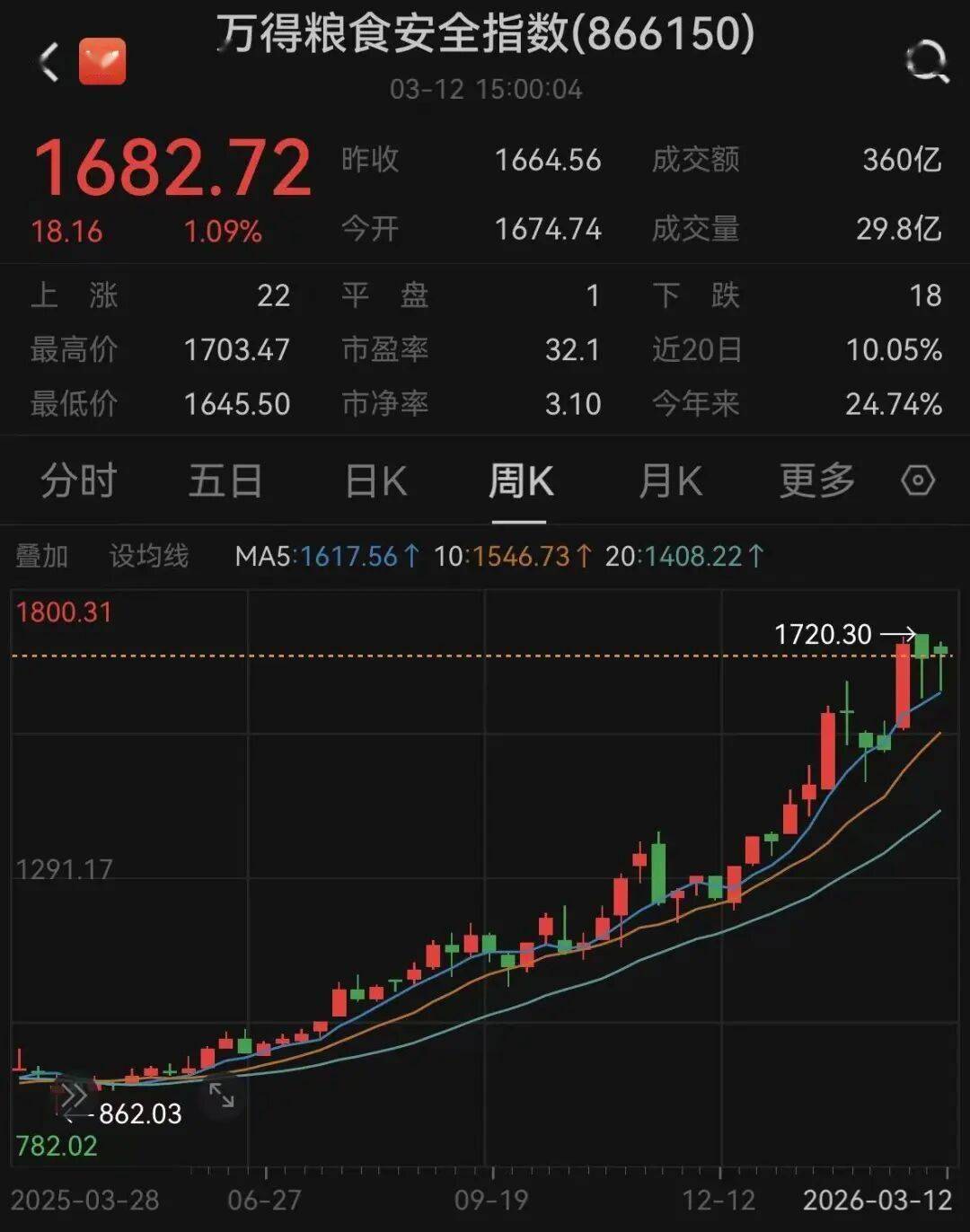Switch to the 月K chart tab
The height and width of the screenshot is (1232, 970).
[x=670, y=480]
